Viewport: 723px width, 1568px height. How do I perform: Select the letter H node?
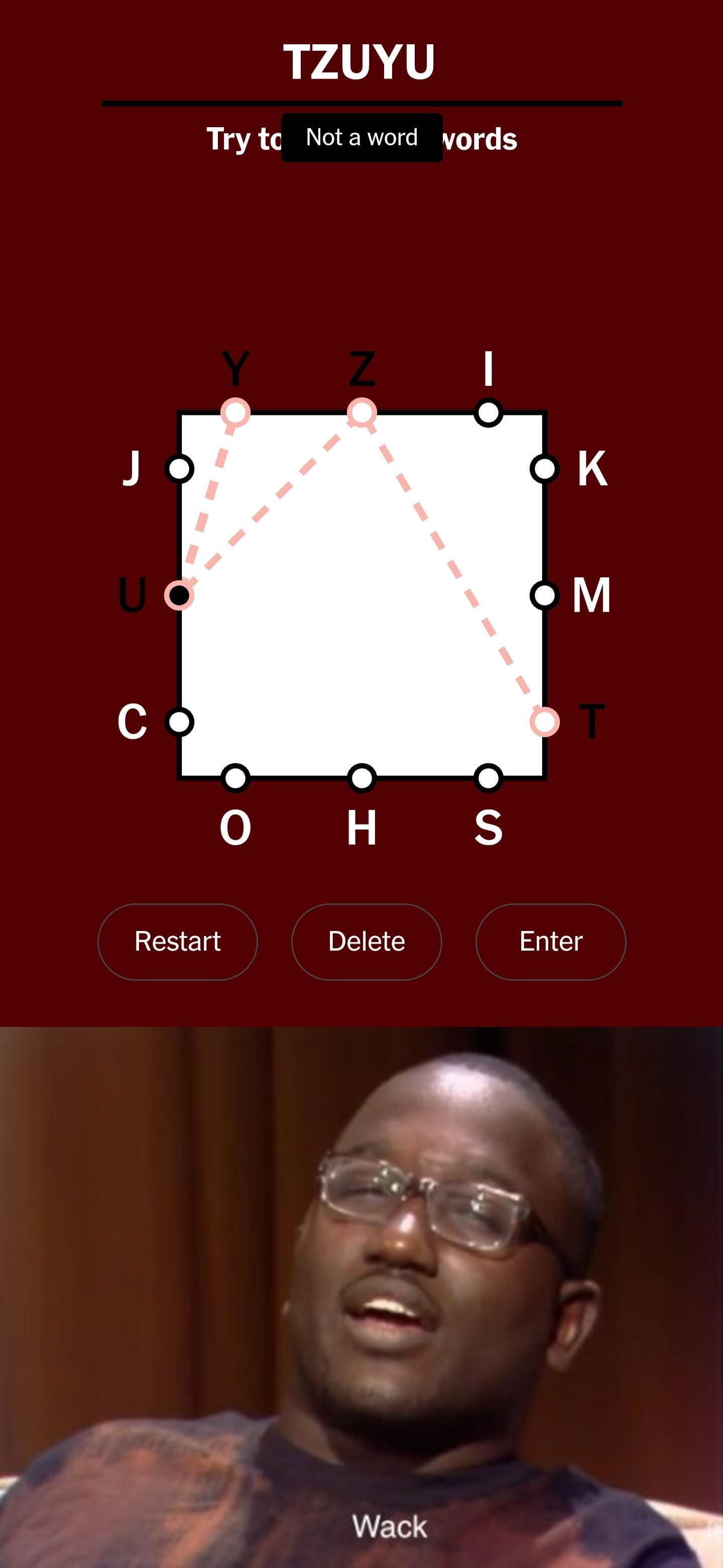coord(362,778)
